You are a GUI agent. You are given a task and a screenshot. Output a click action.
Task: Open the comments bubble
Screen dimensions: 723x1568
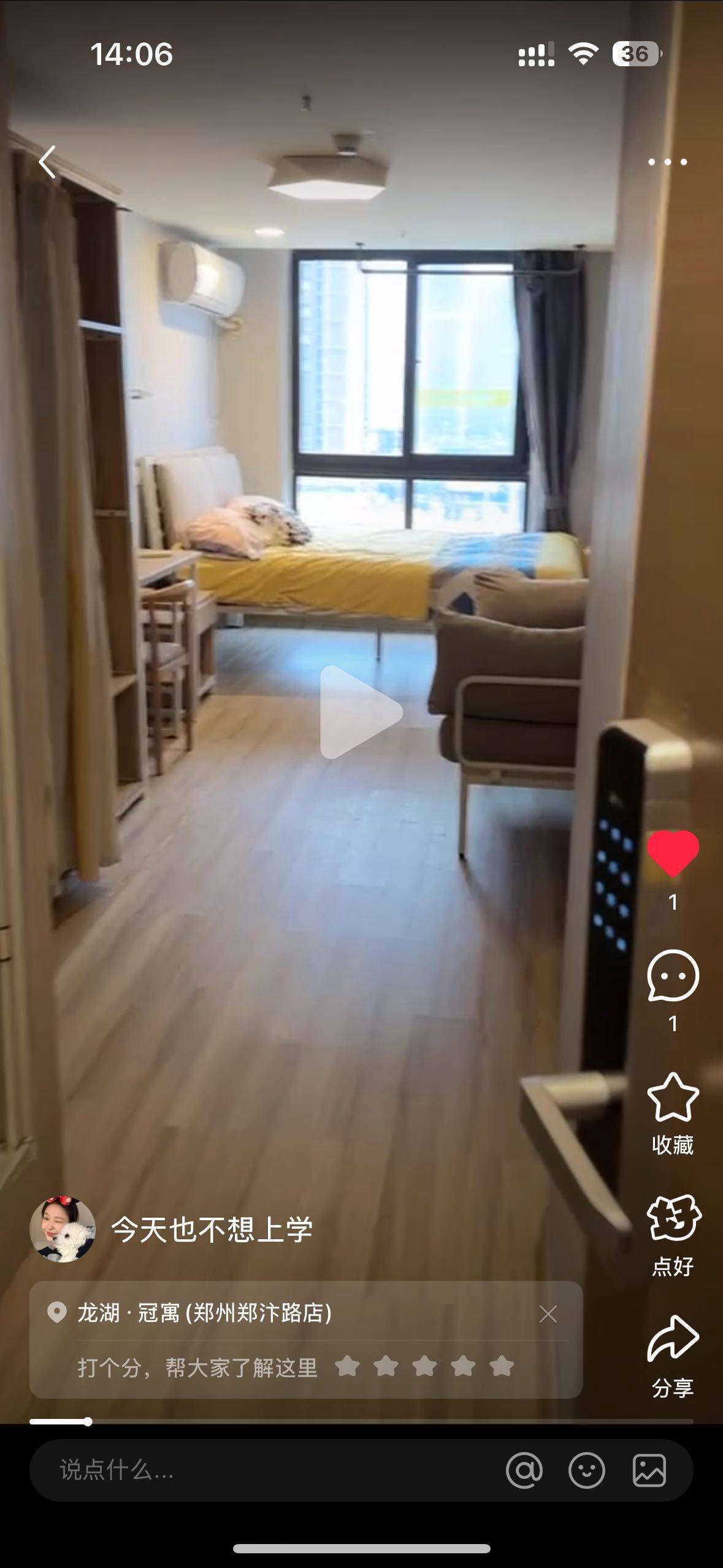click(673, 975)
